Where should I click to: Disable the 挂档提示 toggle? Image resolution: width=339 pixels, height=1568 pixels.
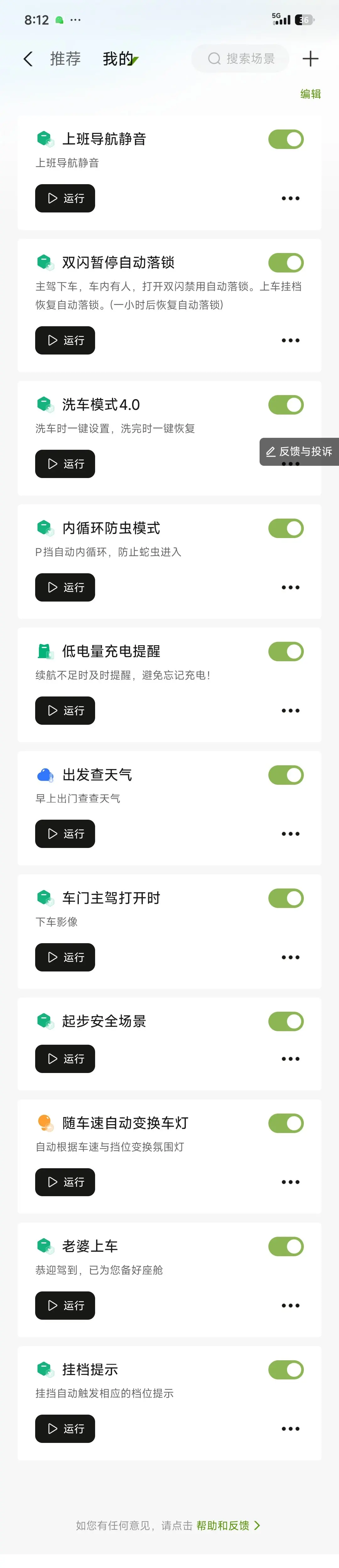286,1370
